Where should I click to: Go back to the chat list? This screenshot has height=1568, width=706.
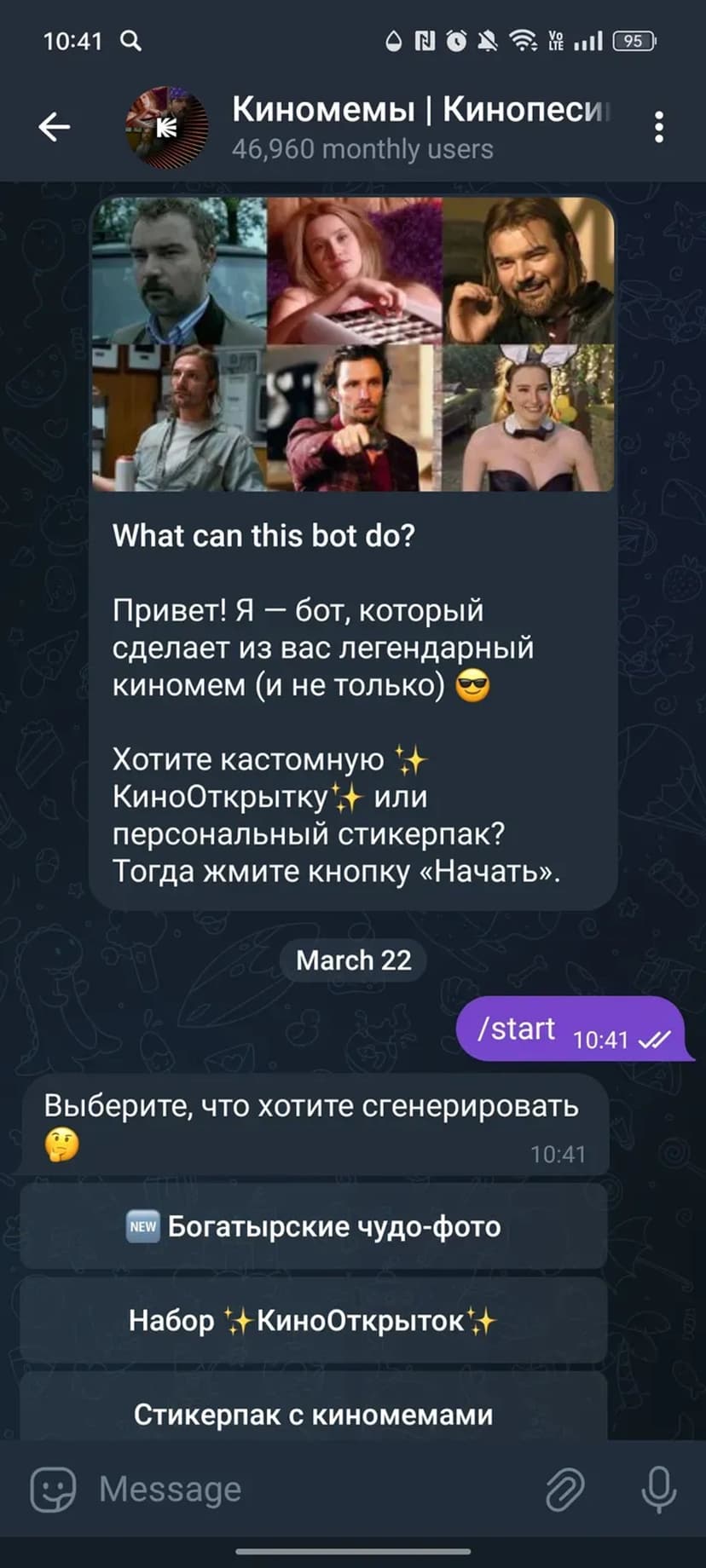[x=54, y=127]
